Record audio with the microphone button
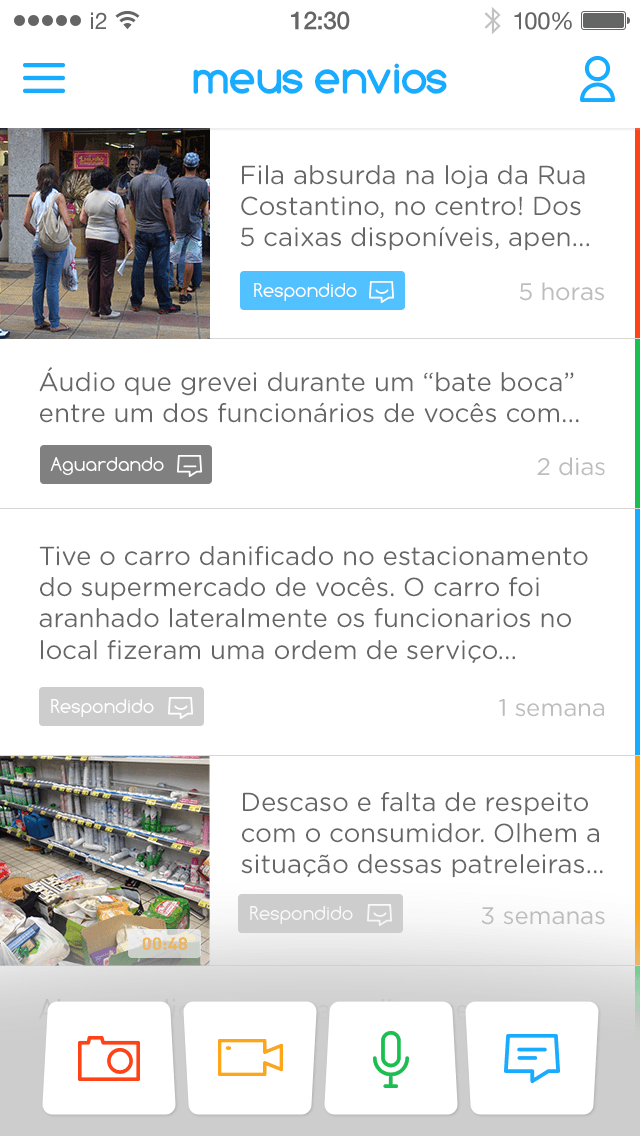Image resolution: width=640 pixels, height=1137 pixels. [x=391, y=1057]
